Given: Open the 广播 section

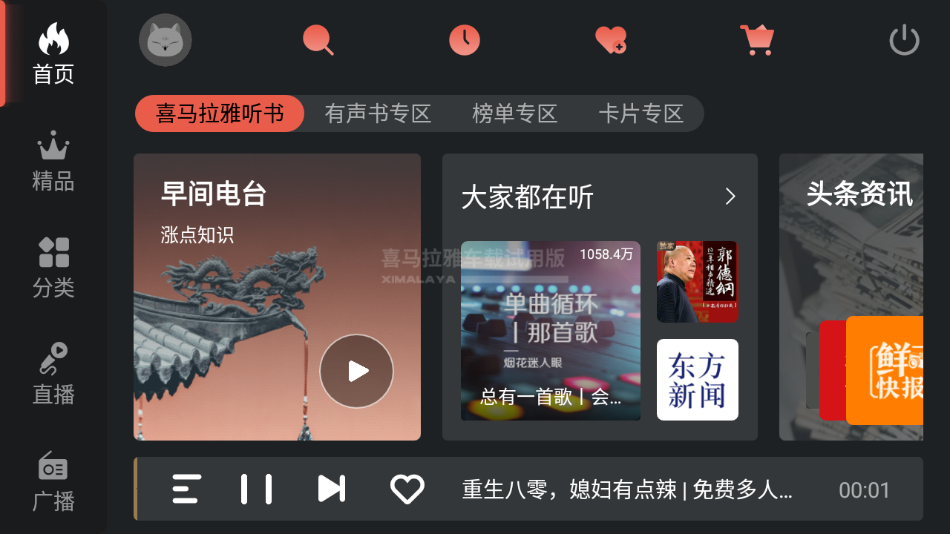Looking at the screenshot, I should pos(53,482).
